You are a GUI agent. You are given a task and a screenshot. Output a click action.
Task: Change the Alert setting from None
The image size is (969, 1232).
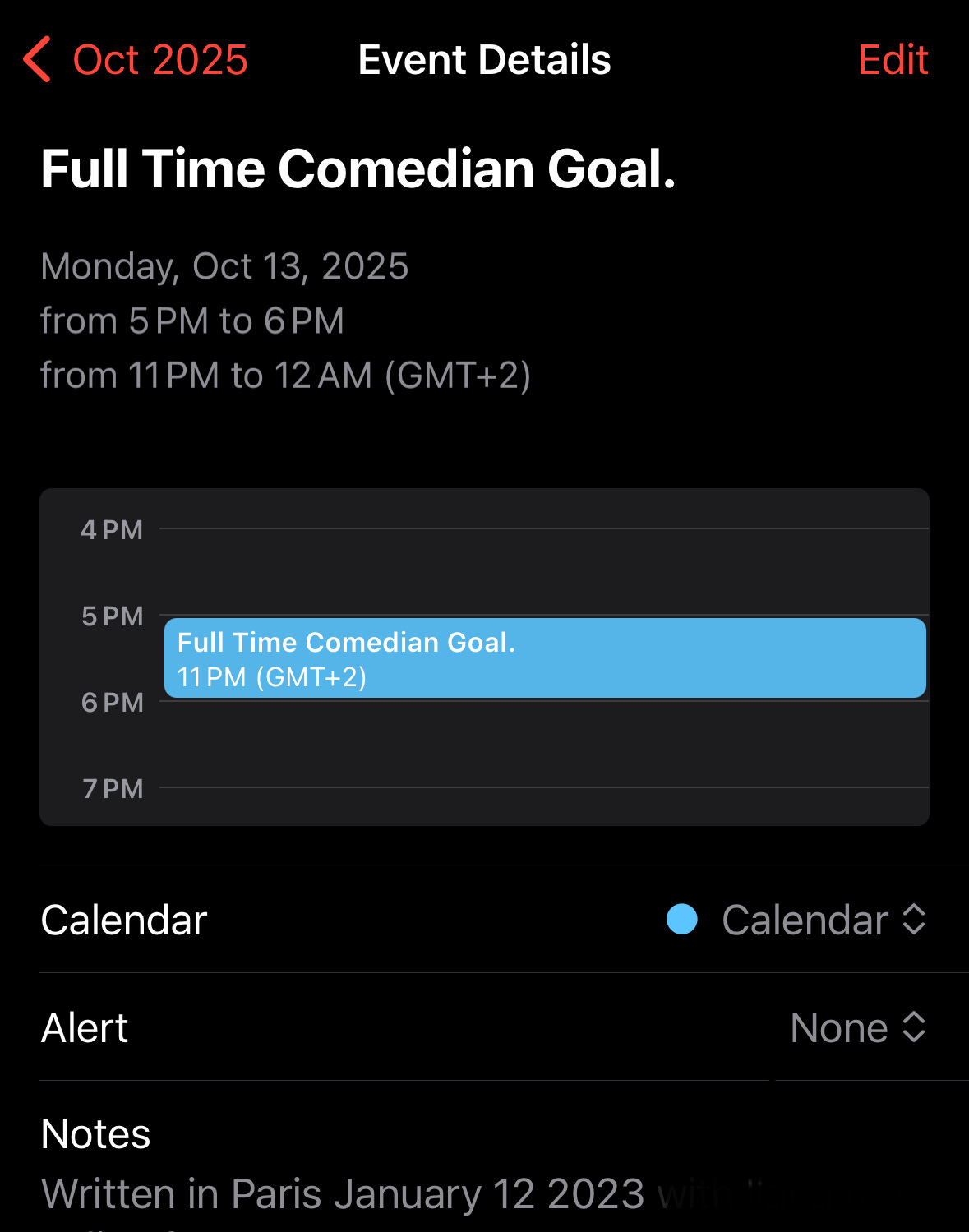pyautogui.click(x=859, y=1027)
